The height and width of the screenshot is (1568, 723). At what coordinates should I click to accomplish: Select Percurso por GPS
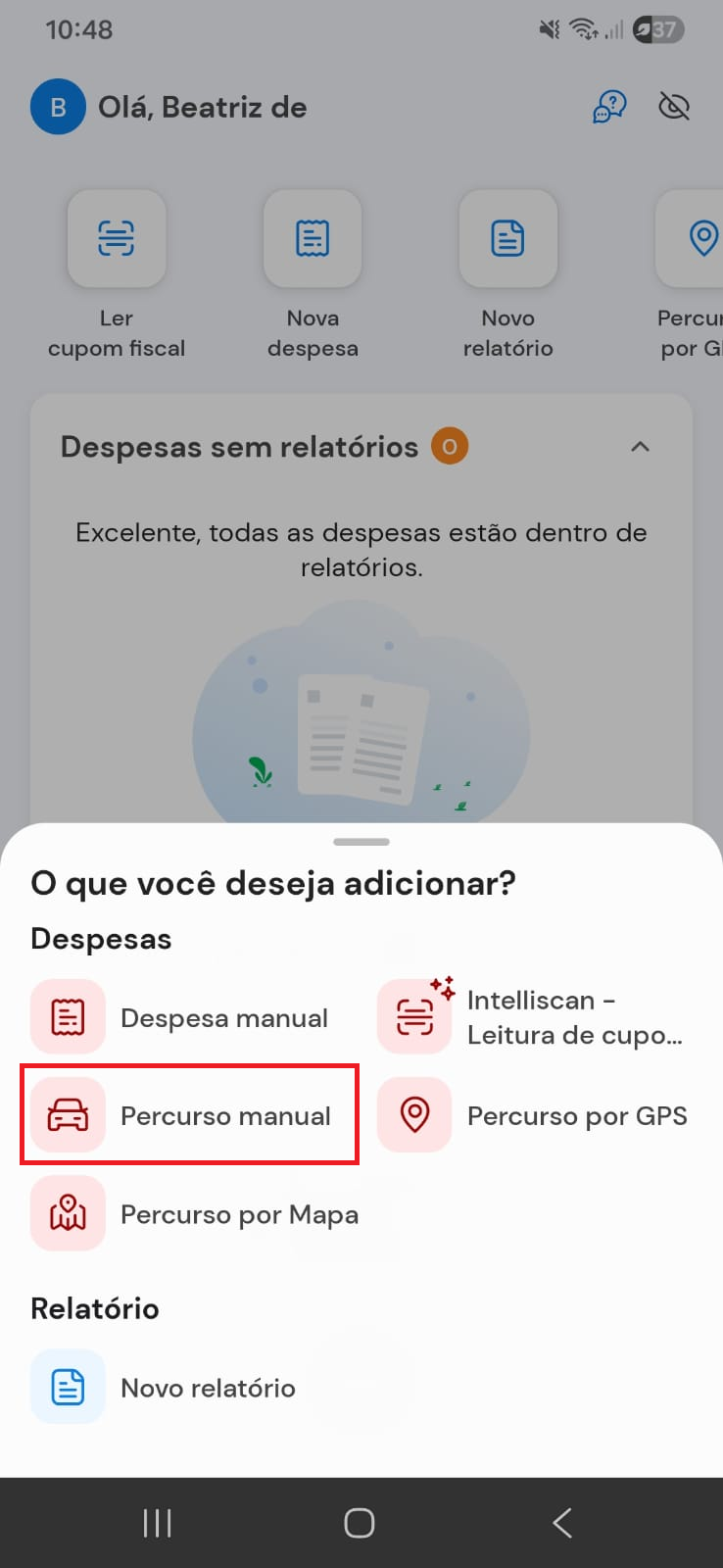point(533,1115)
